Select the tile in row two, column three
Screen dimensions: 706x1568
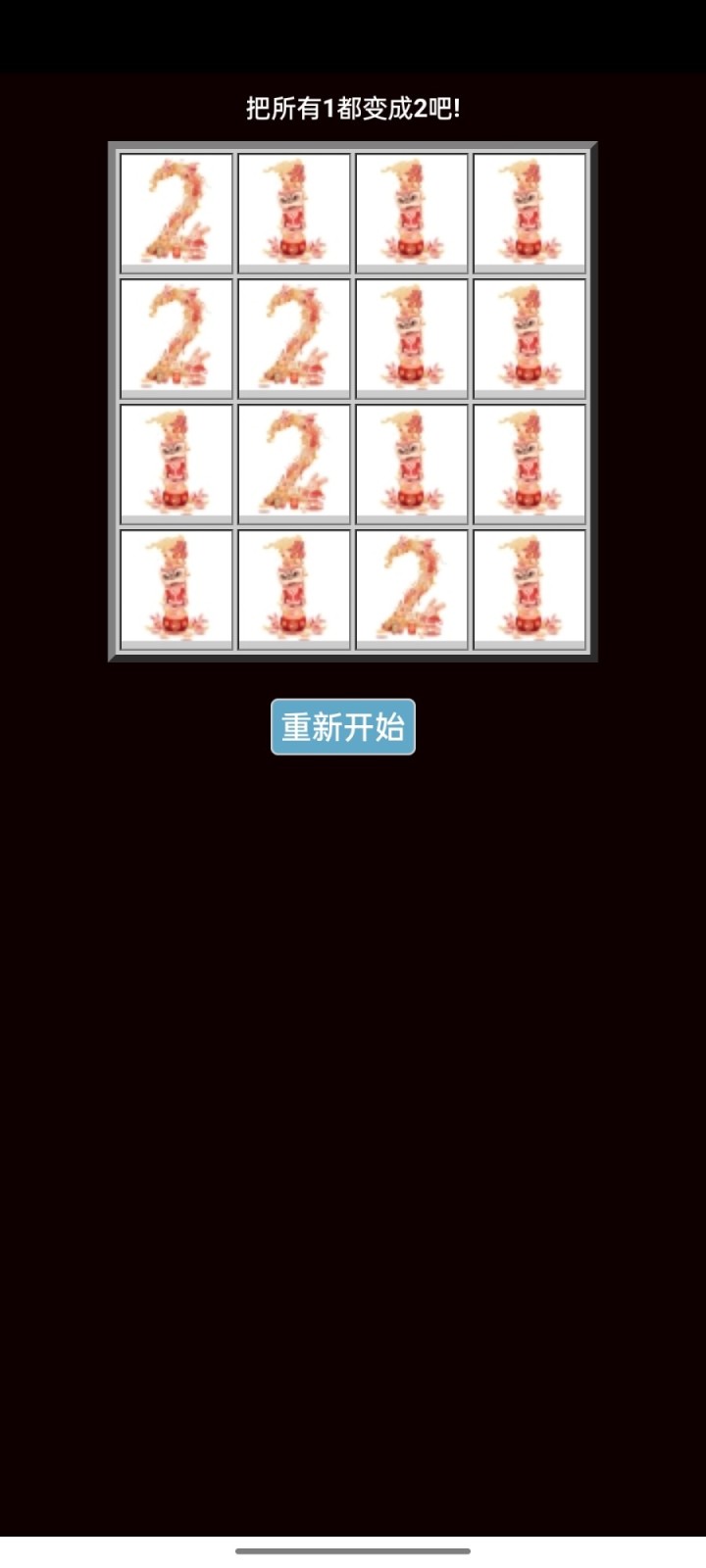pyautogui.click(x=412, y=338)
